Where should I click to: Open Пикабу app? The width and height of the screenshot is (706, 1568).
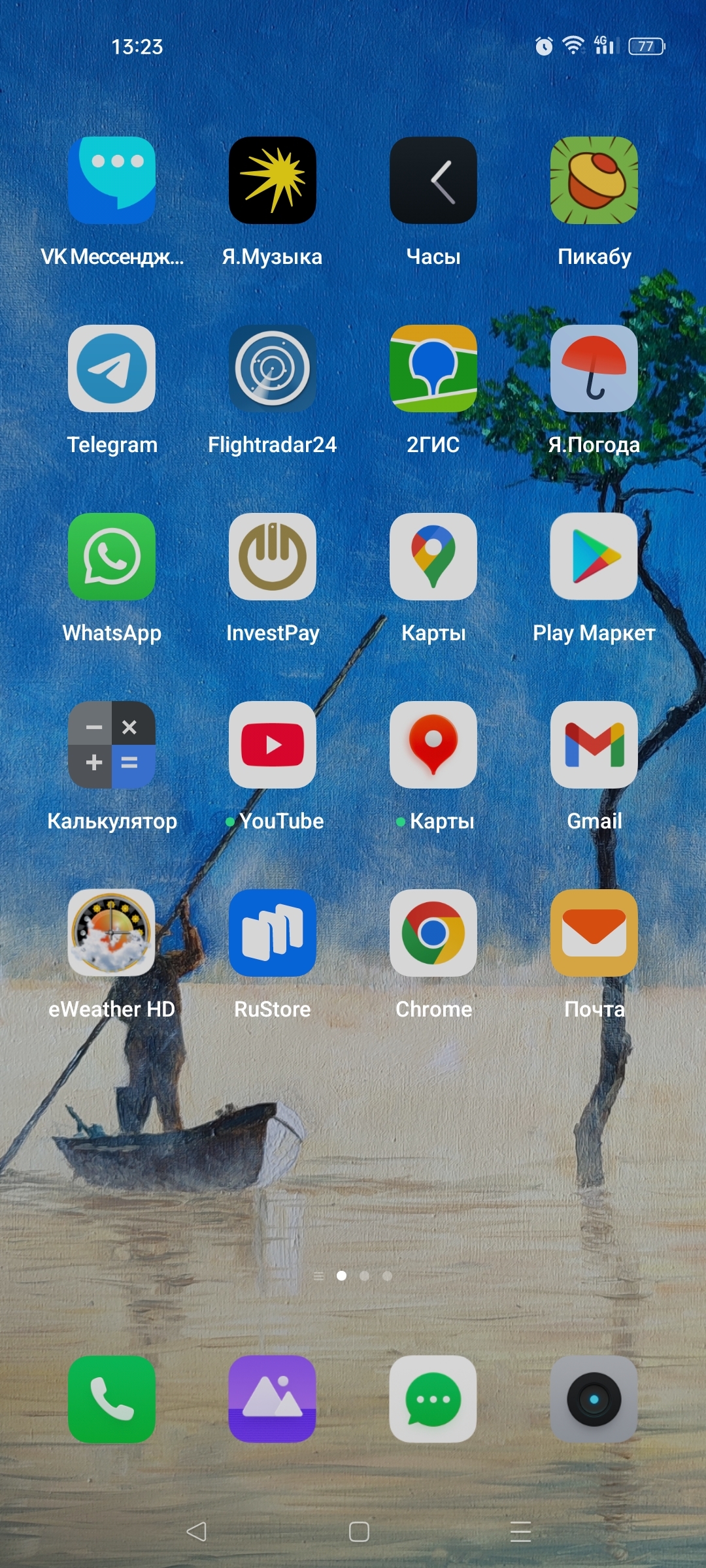click(594, 180)
